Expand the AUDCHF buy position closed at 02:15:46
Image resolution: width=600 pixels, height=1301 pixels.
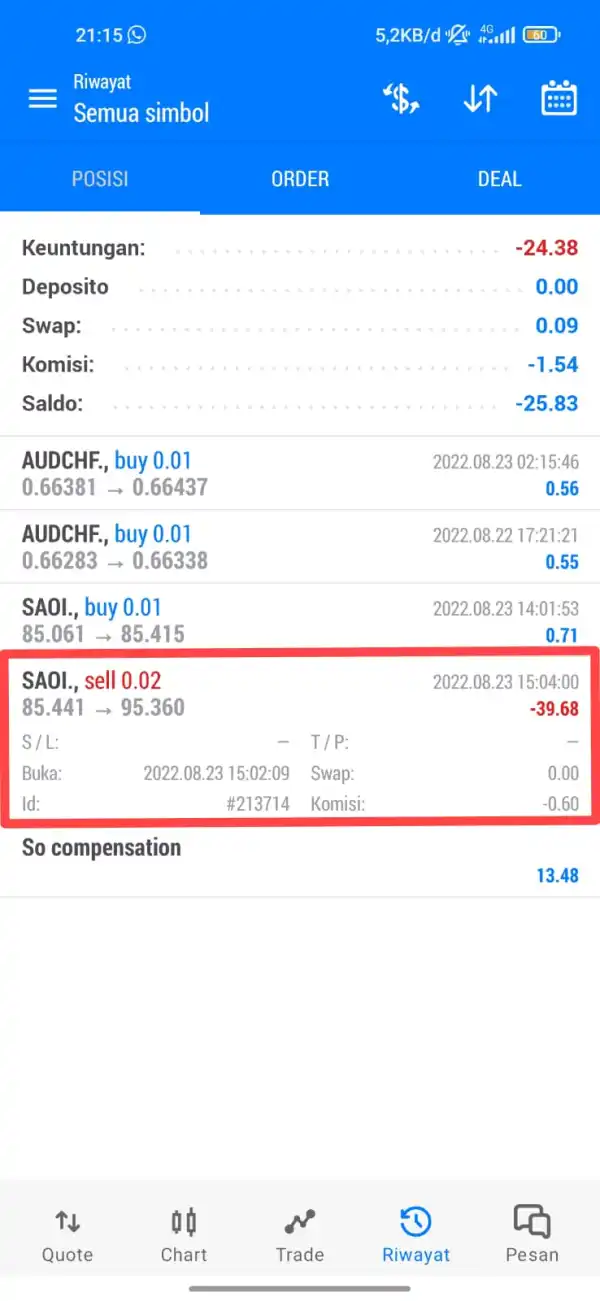(300, 474)
